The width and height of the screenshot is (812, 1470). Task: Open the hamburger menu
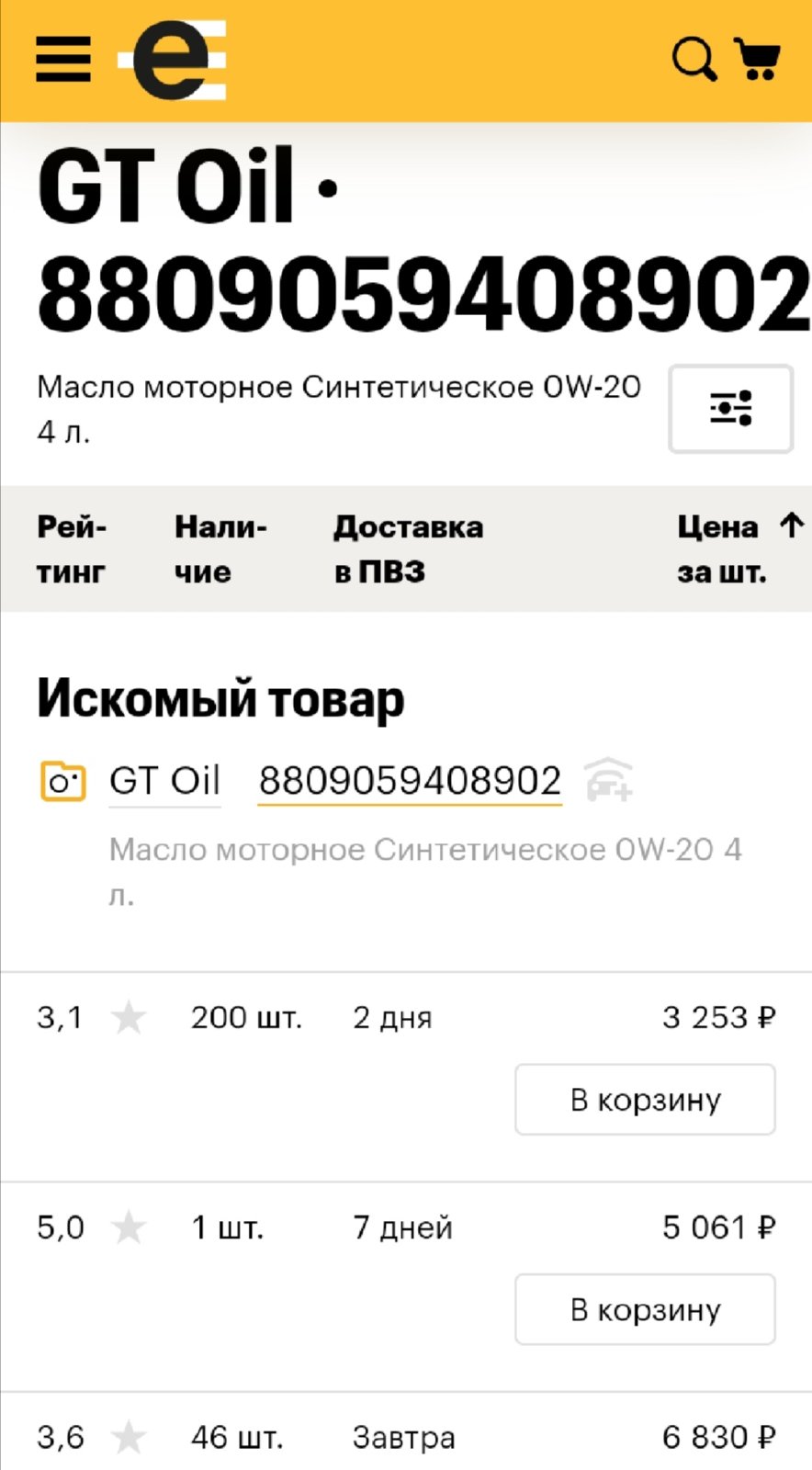(x=63, y=60)
